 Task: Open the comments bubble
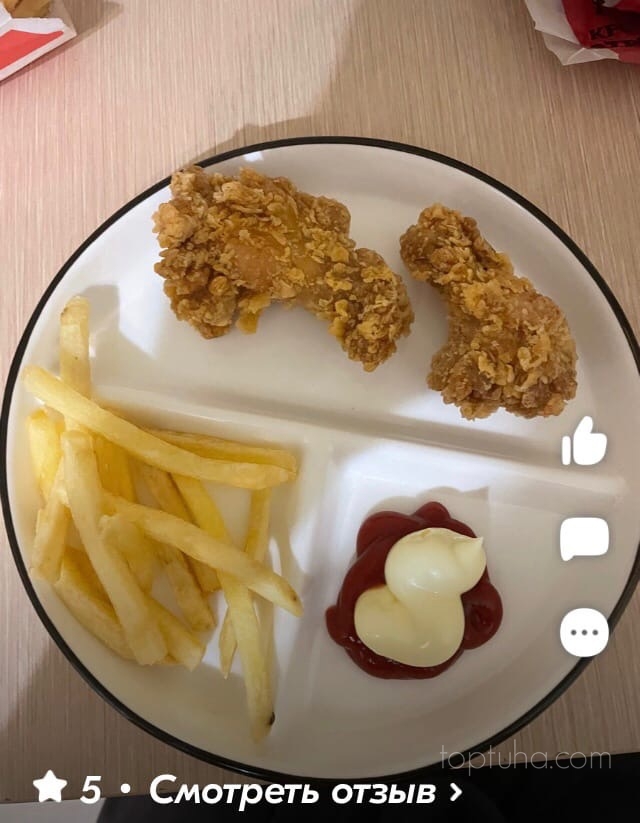coord(584,538)
